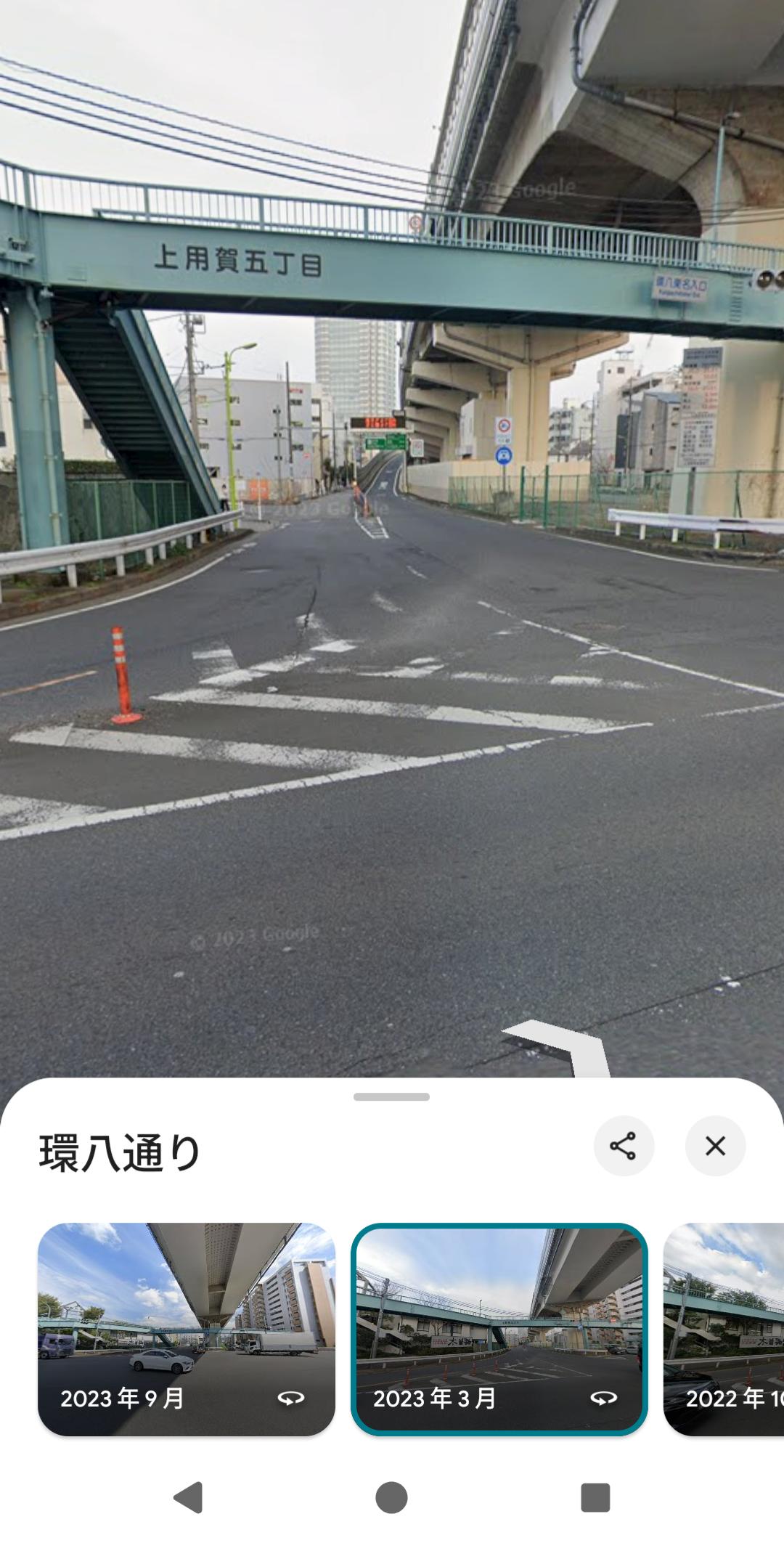Go to the home screen

391,1497
